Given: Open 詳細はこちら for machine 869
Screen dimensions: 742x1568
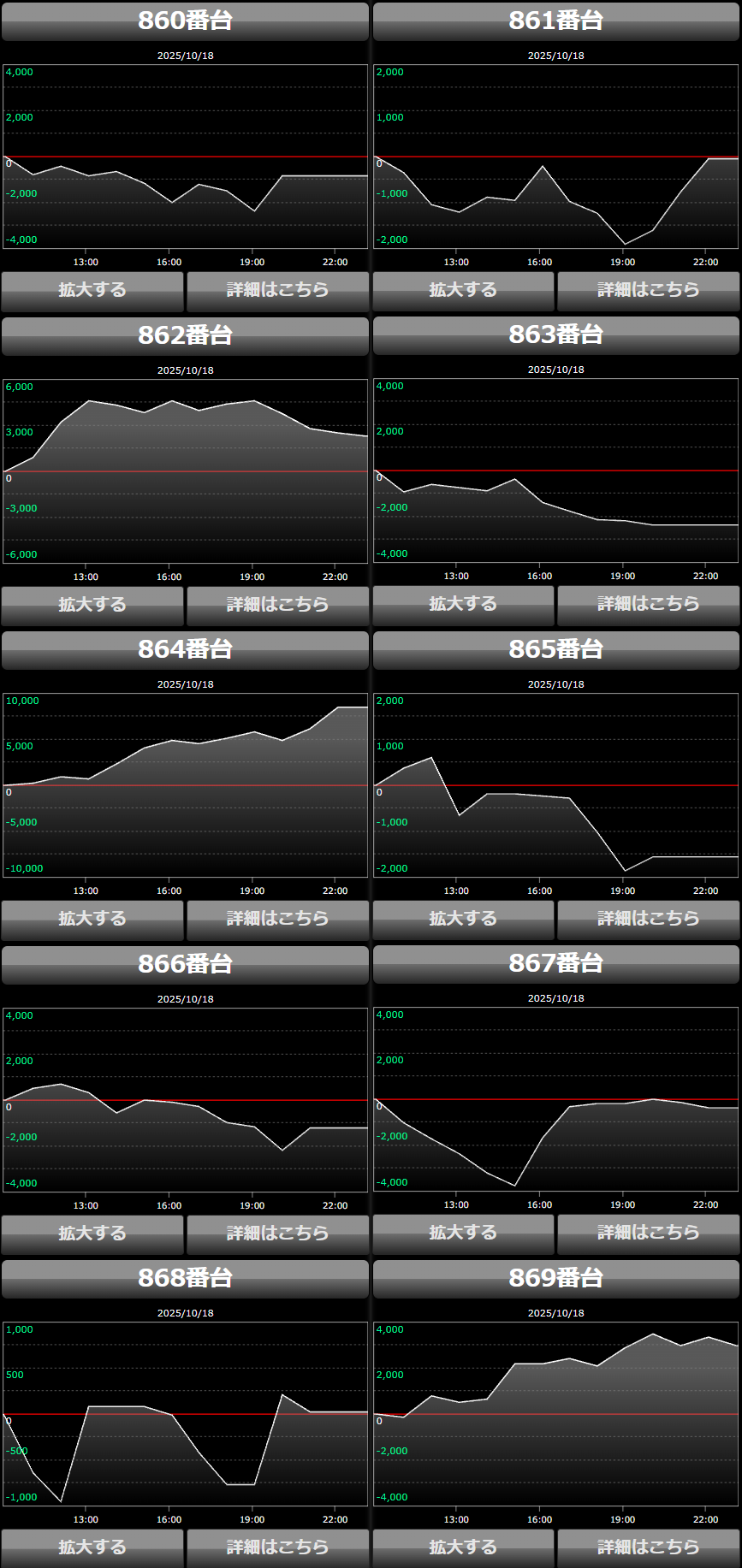Looking at the screenshot, I should pos(648,1548).
